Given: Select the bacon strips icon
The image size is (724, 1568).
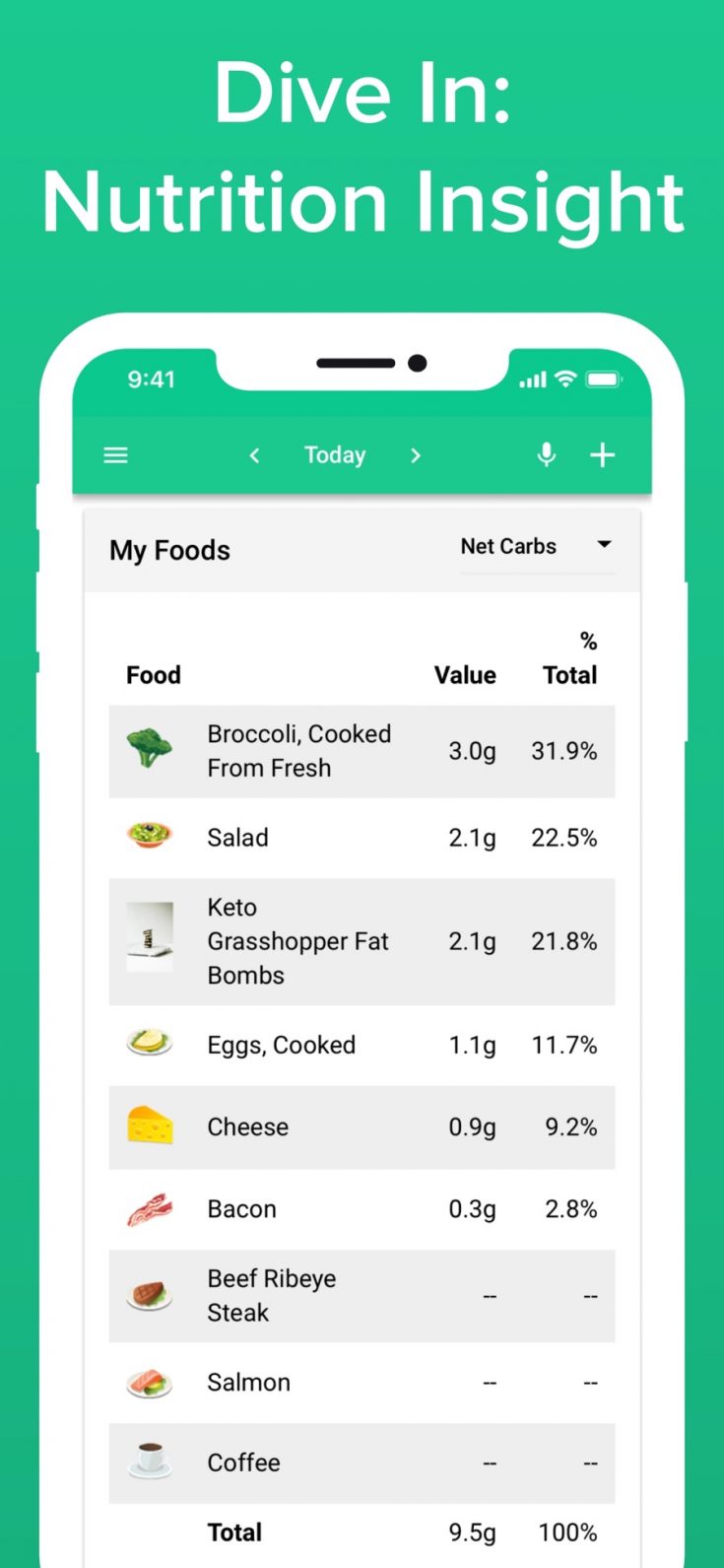Looking at the screenshot, I should pos(149,1208).
